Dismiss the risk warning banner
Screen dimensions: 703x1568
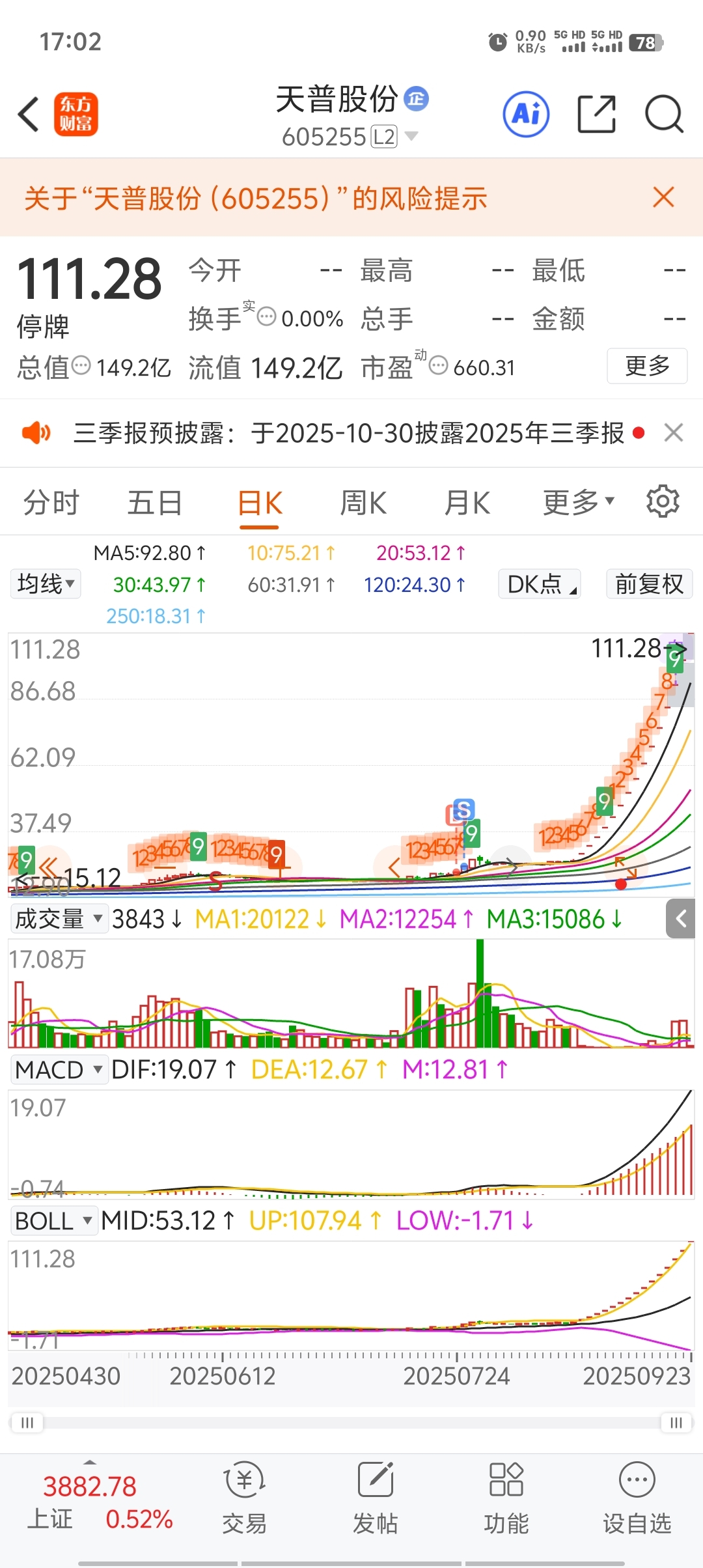tap(663, 197)
